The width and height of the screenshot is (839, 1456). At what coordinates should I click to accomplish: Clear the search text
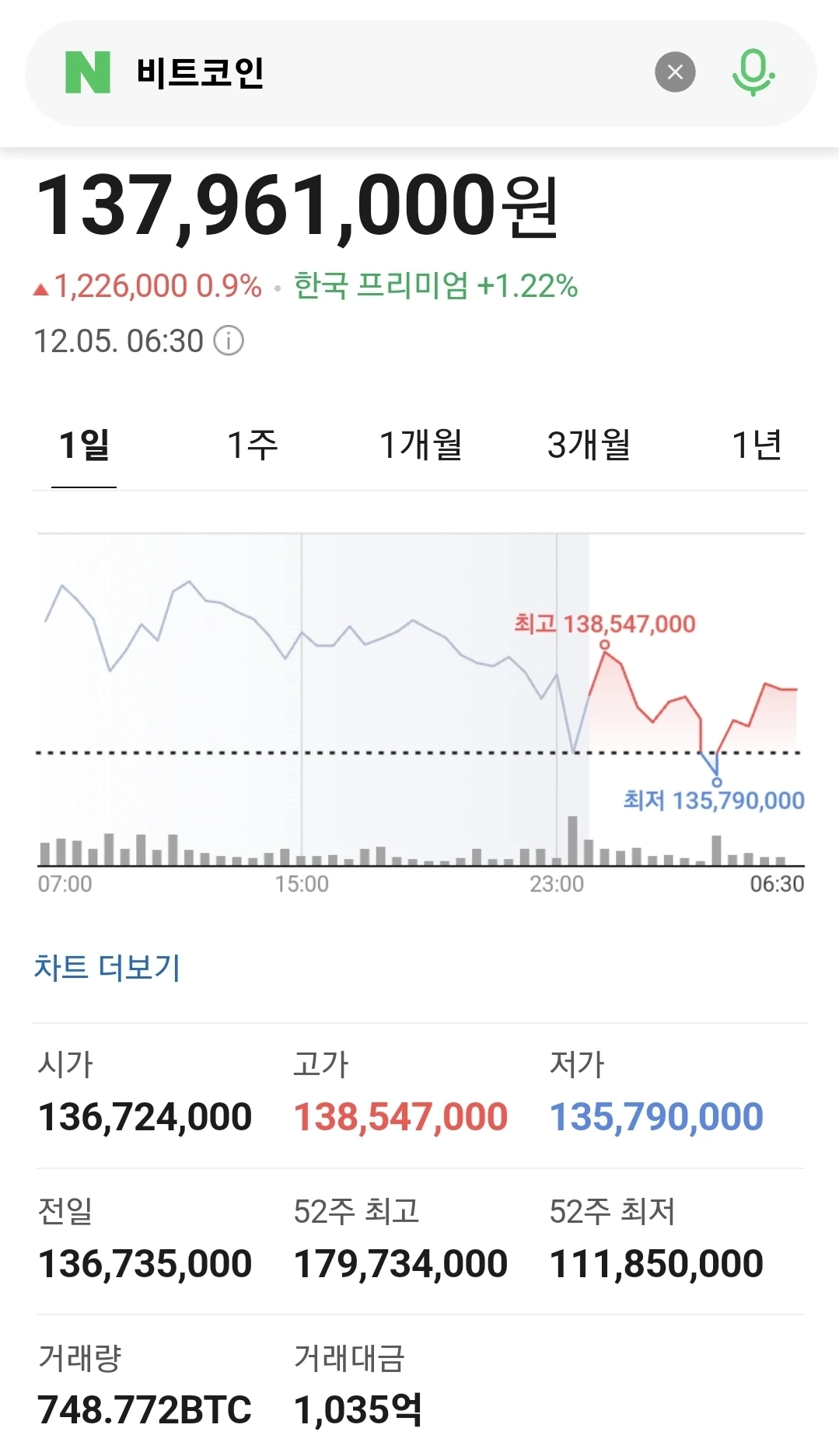pyautogui.click(x=675, y=72)
